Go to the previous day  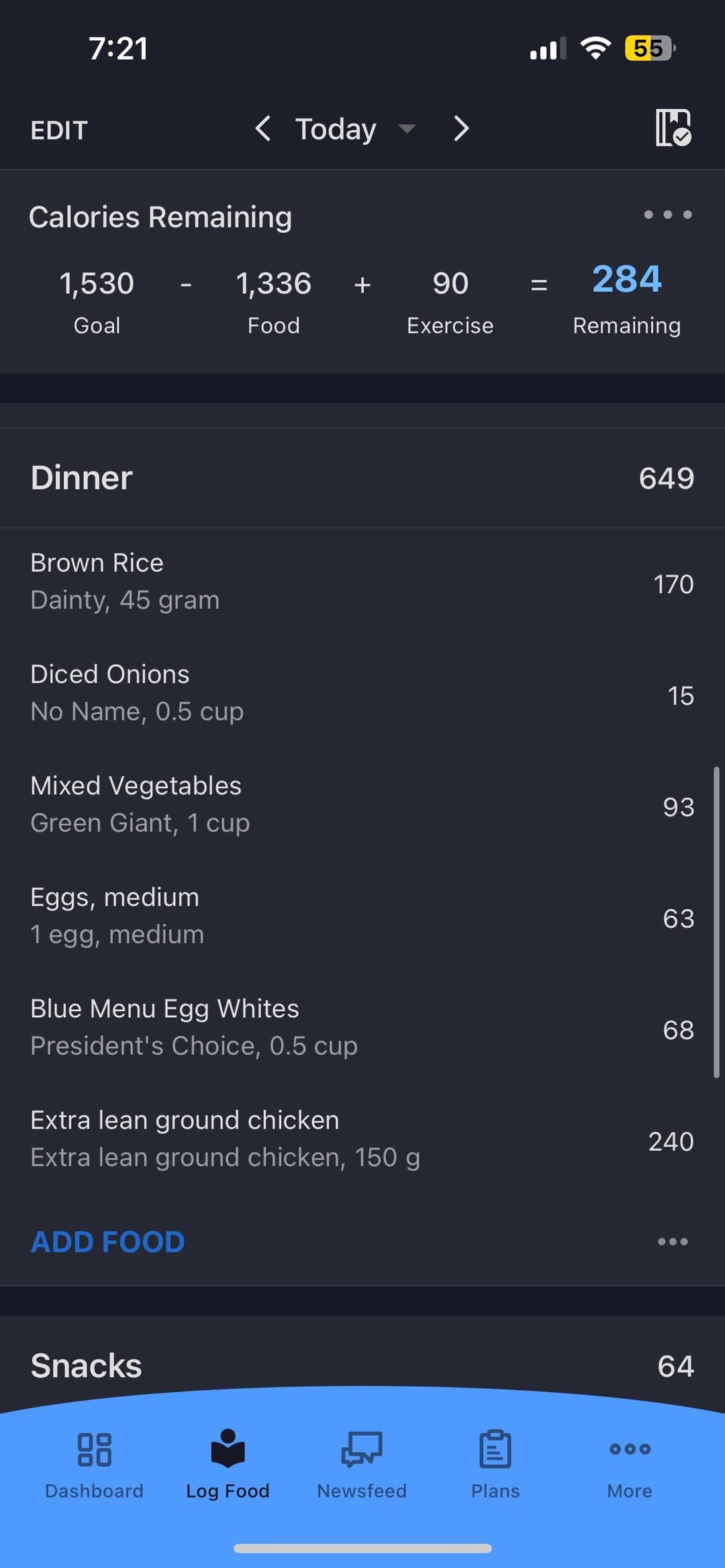pyautogui.click(x=263, y=128)
